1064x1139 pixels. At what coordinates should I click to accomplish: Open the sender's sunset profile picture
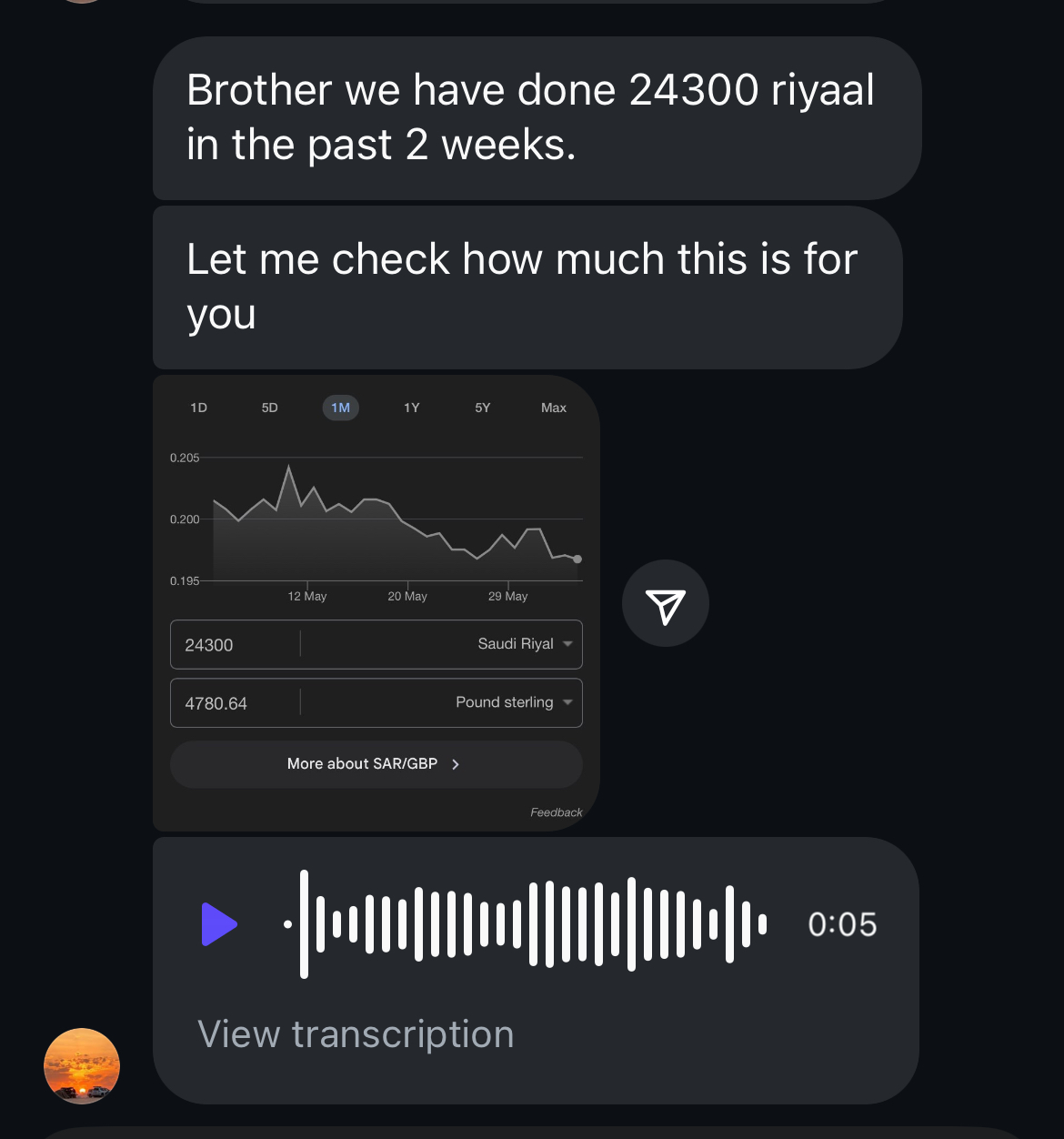pos(82,1066)
